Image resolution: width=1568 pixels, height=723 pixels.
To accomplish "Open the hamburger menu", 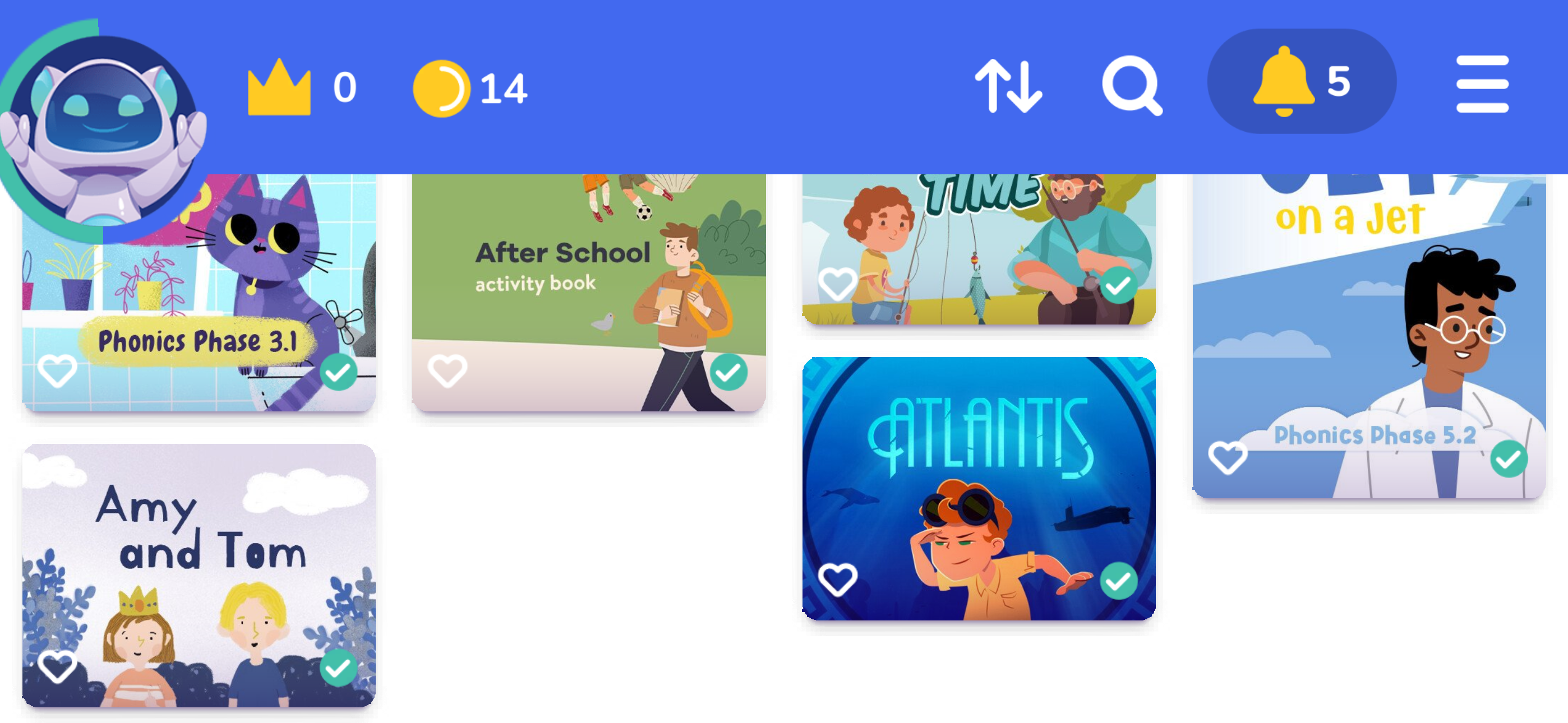I will (x=1482, y=85).
